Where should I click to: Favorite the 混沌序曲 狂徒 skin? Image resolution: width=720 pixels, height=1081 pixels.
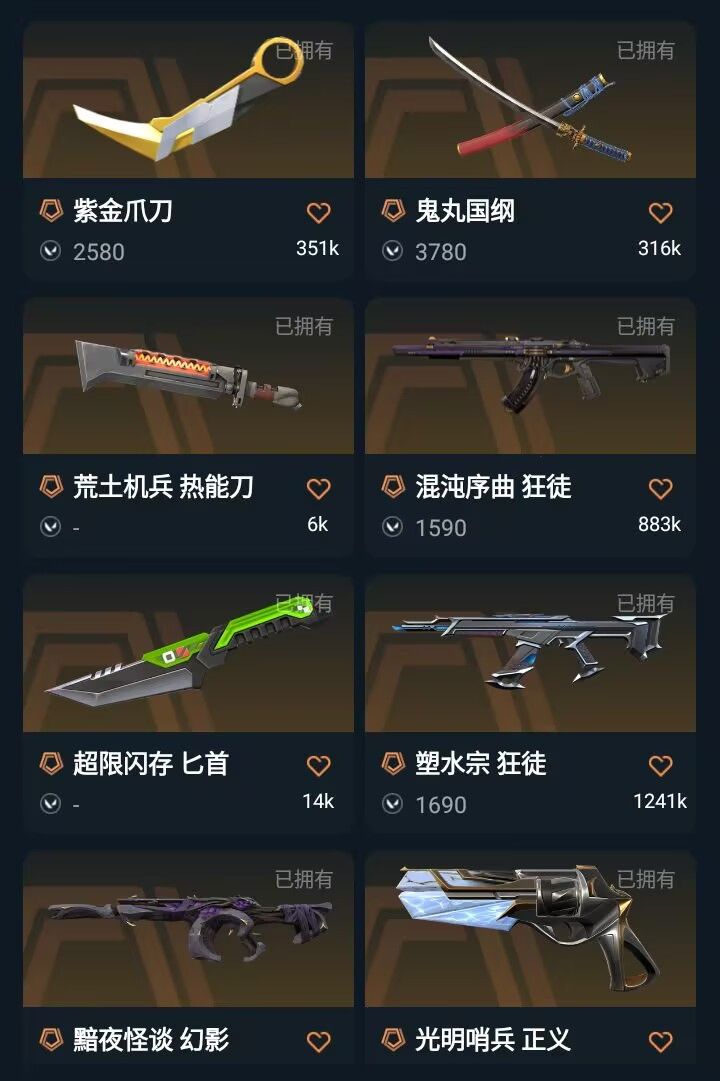660,488
